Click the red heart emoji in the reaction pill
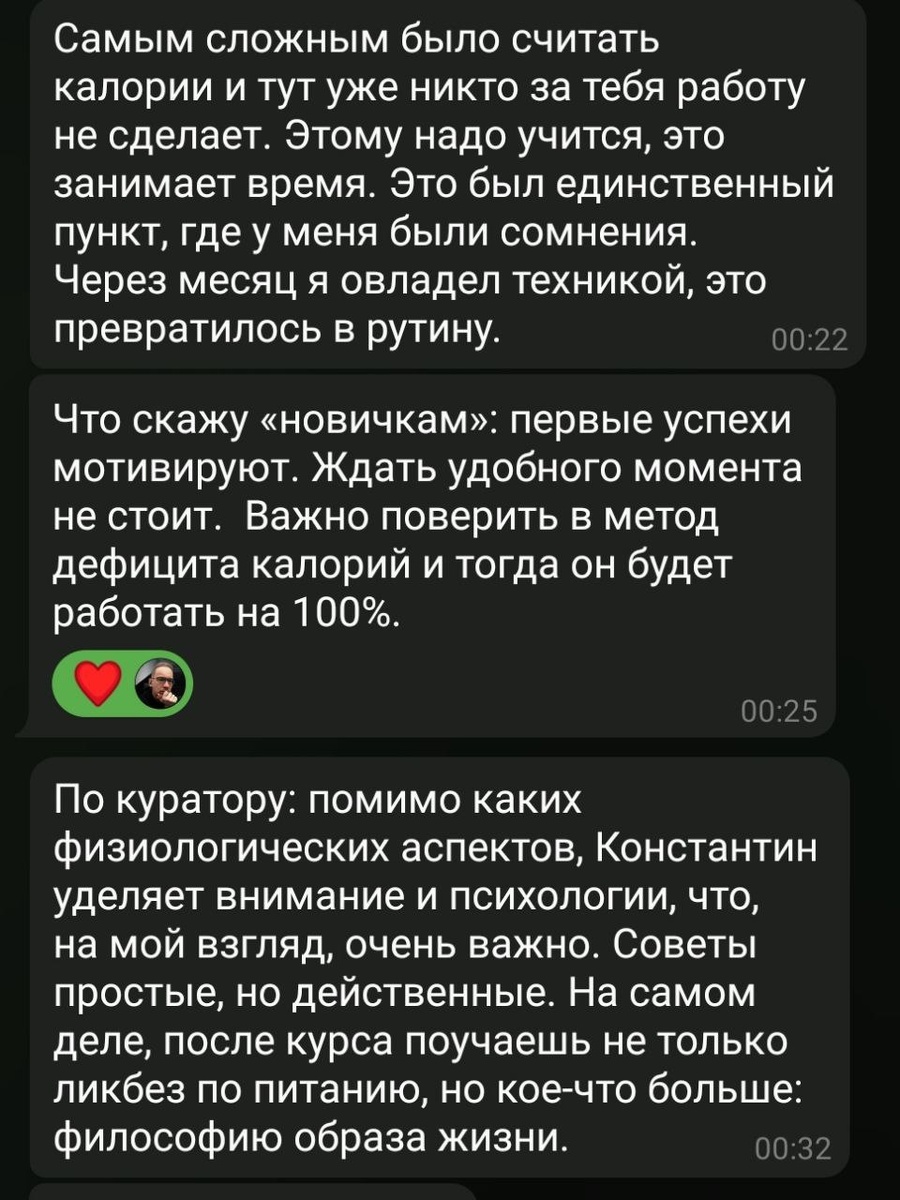Screen dimensions: 900x1200 [97, 684]
